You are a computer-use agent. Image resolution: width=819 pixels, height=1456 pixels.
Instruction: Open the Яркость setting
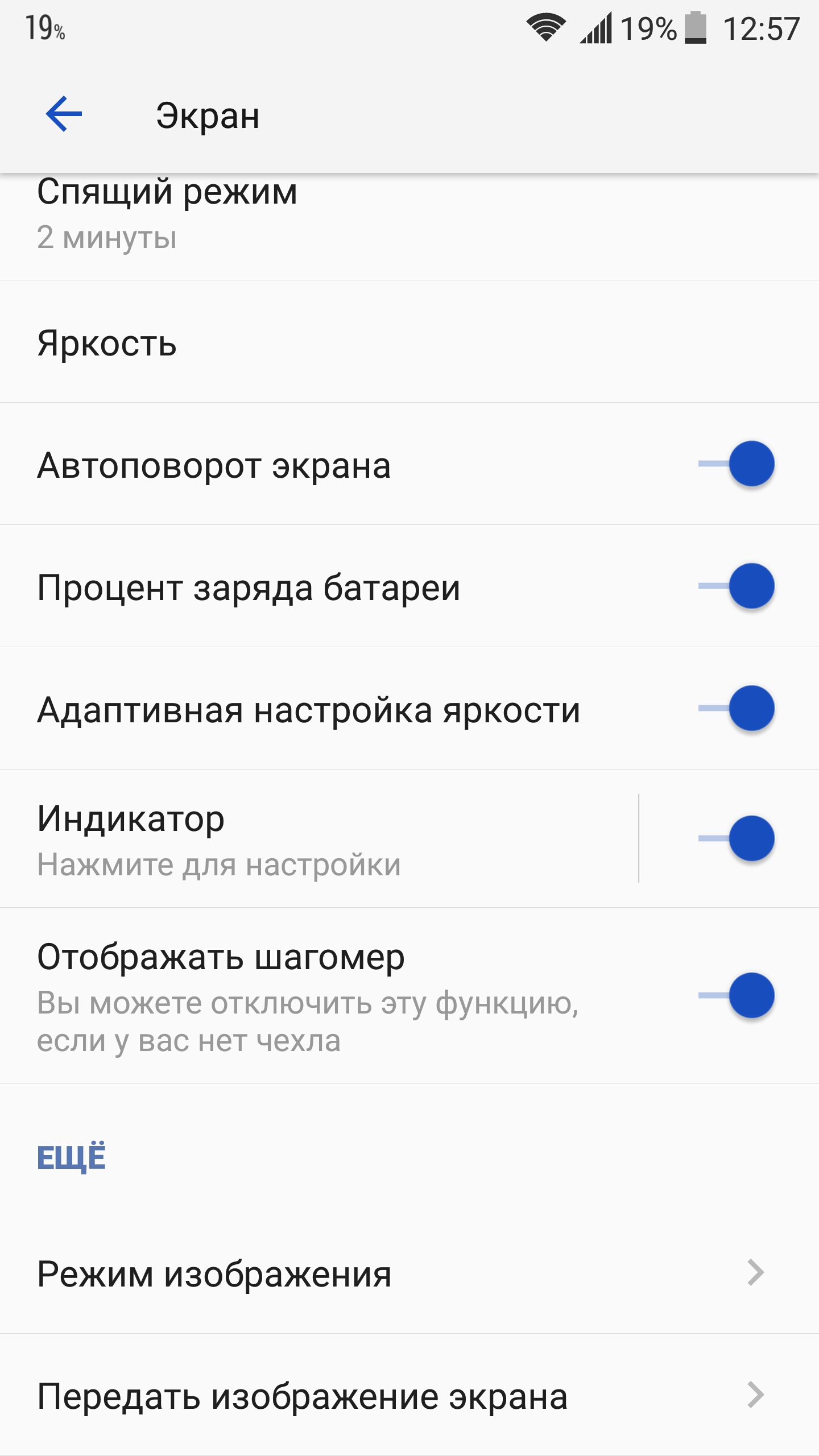pyautogui.click(x=409, y=342)
